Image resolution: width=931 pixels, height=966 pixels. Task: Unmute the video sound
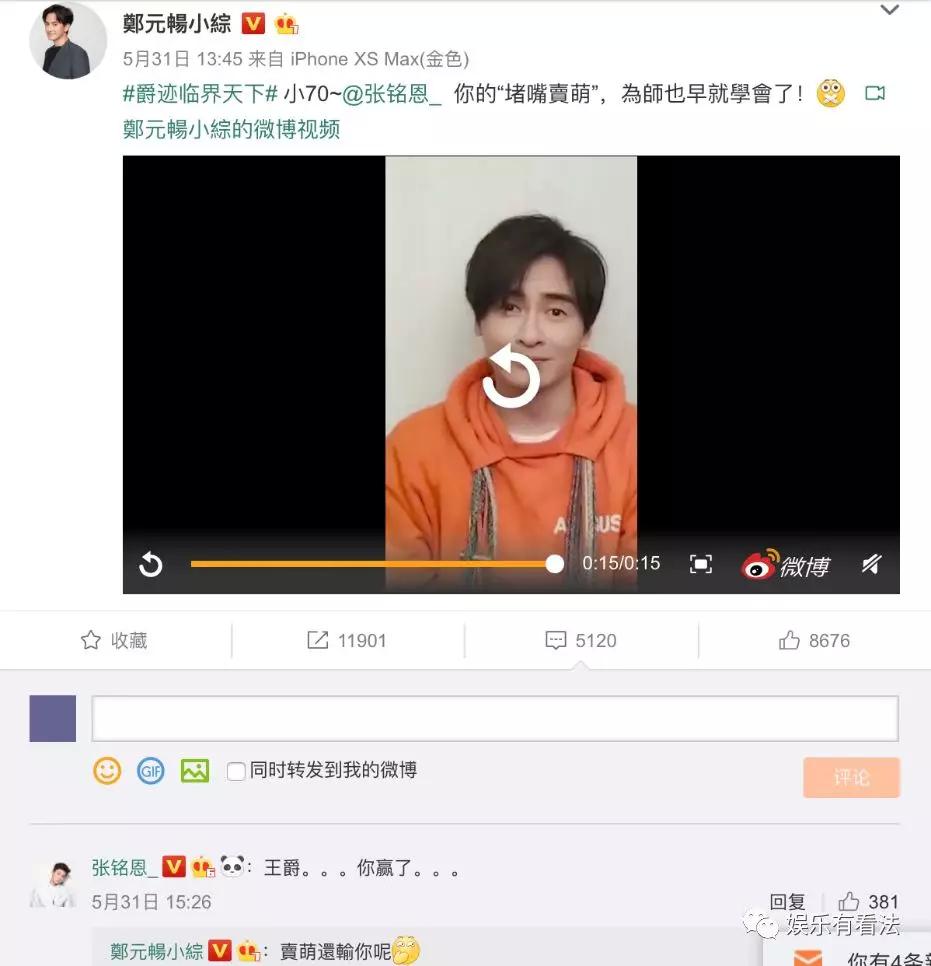871,564
